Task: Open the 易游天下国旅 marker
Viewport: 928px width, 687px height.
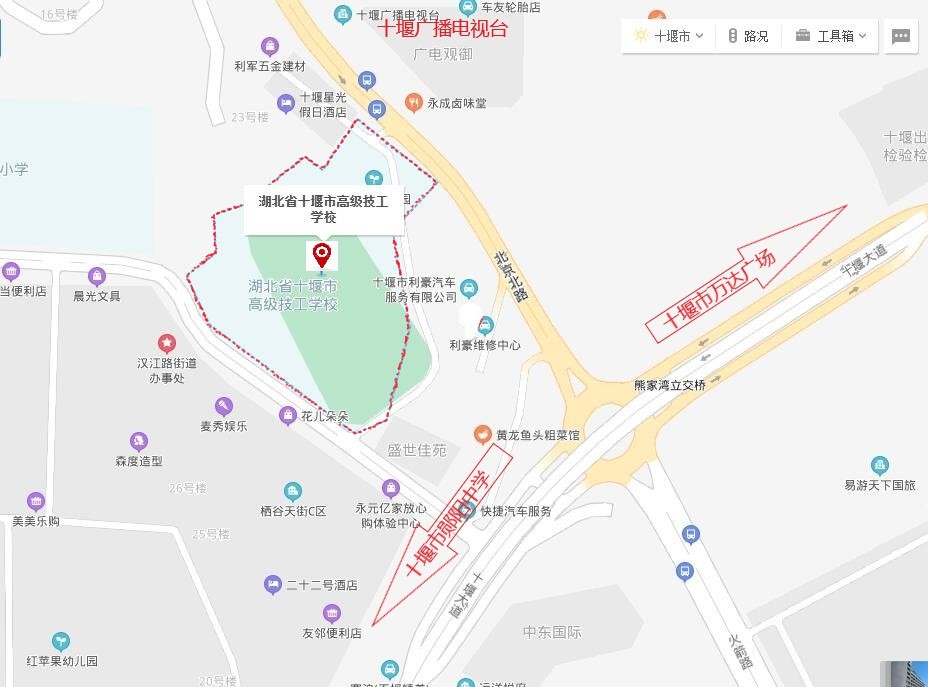Action: coord(879,465)
